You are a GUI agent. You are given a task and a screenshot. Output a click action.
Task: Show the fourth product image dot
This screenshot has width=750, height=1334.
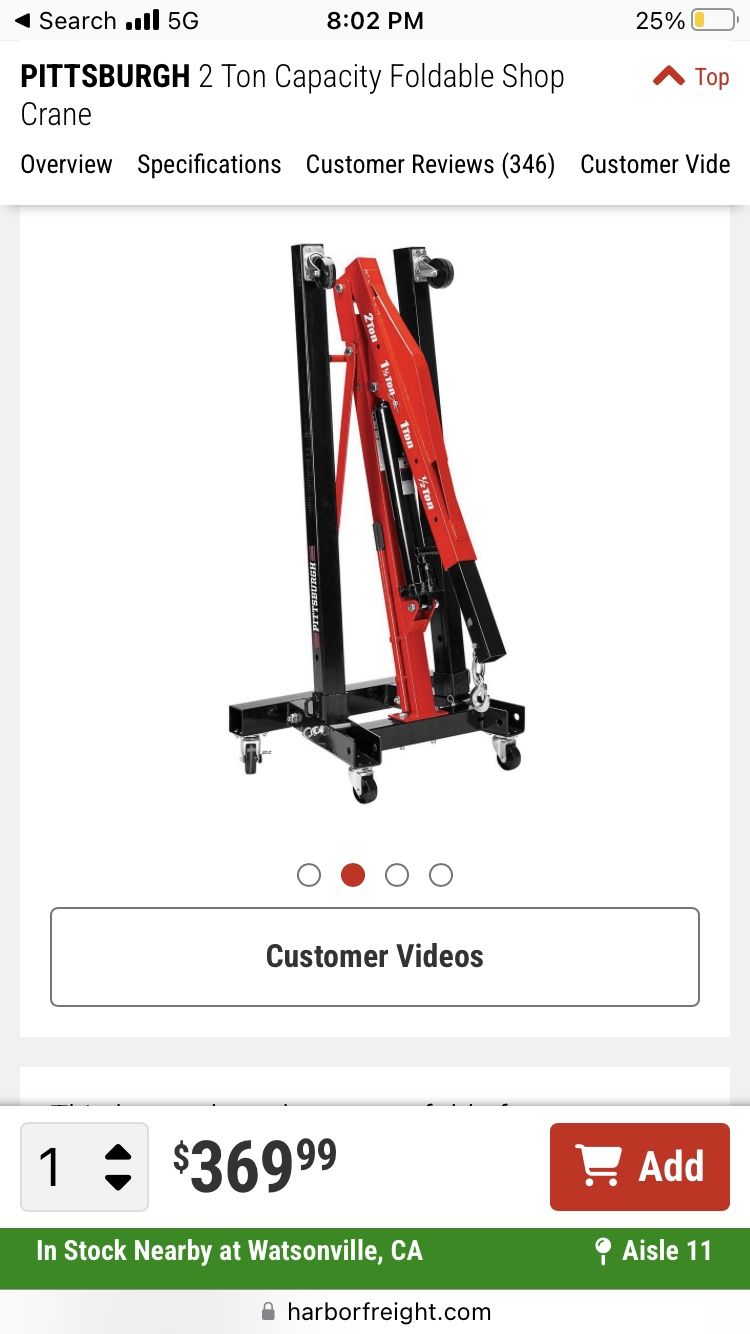click(441, 875)
